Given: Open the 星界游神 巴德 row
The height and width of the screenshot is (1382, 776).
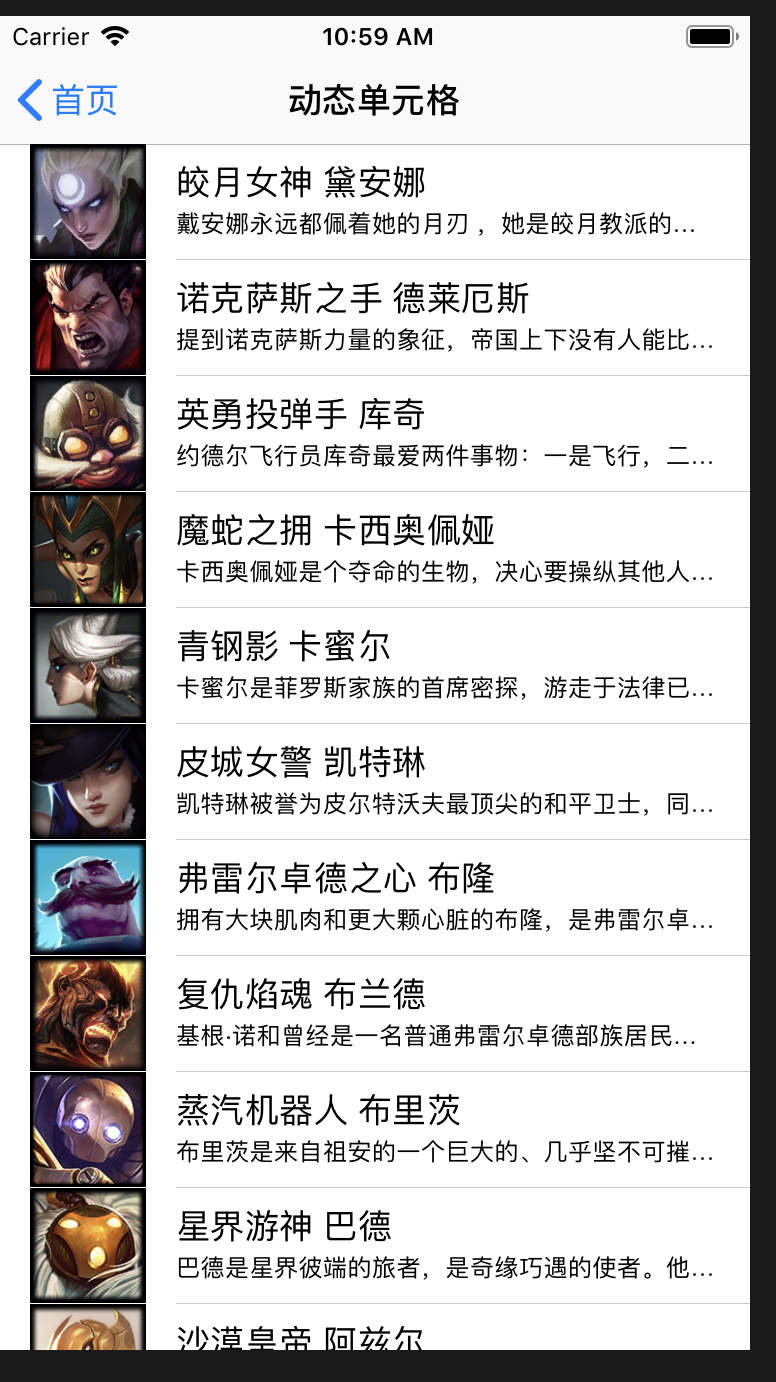Looking at the screenshot, I should [x=375, y=1246].
